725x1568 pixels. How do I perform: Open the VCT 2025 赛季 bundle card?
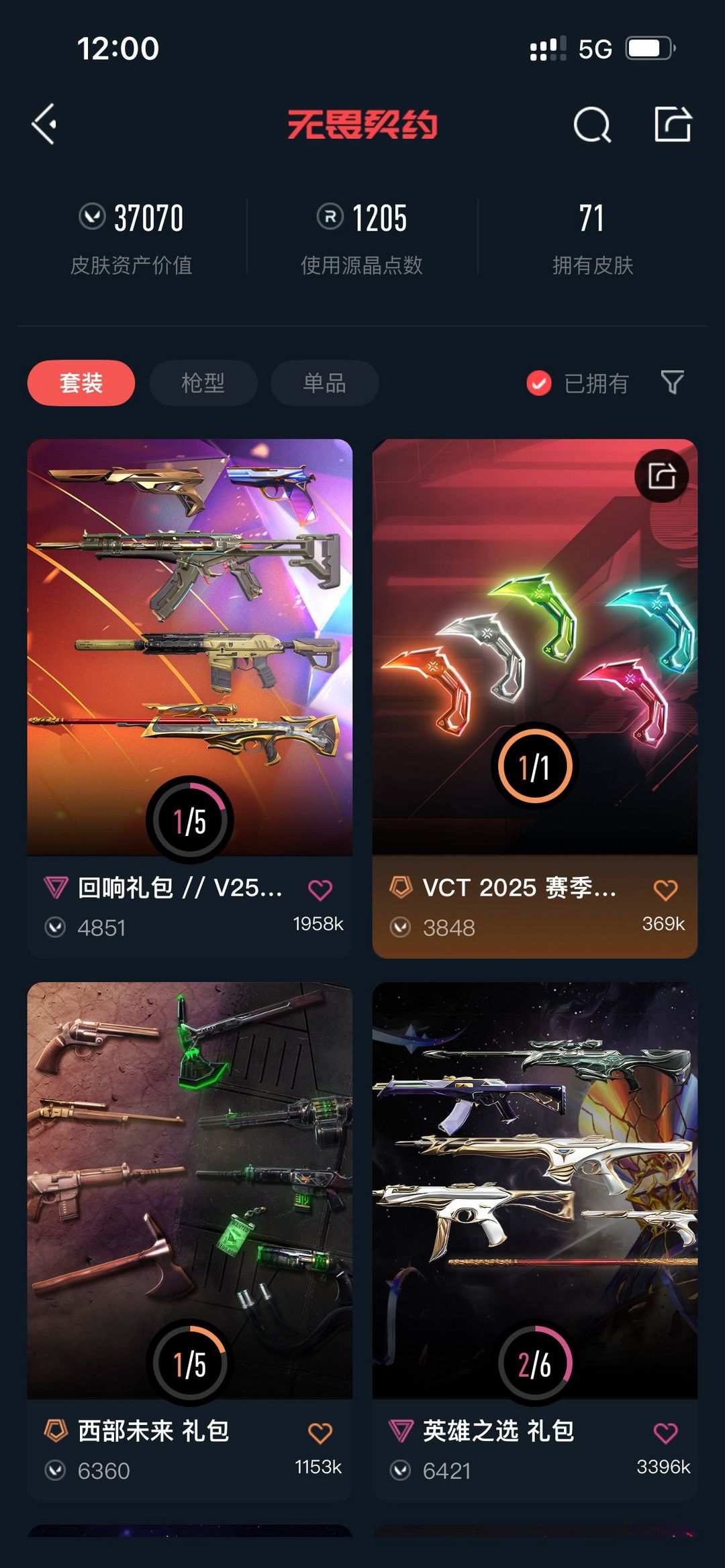point(535,698)
